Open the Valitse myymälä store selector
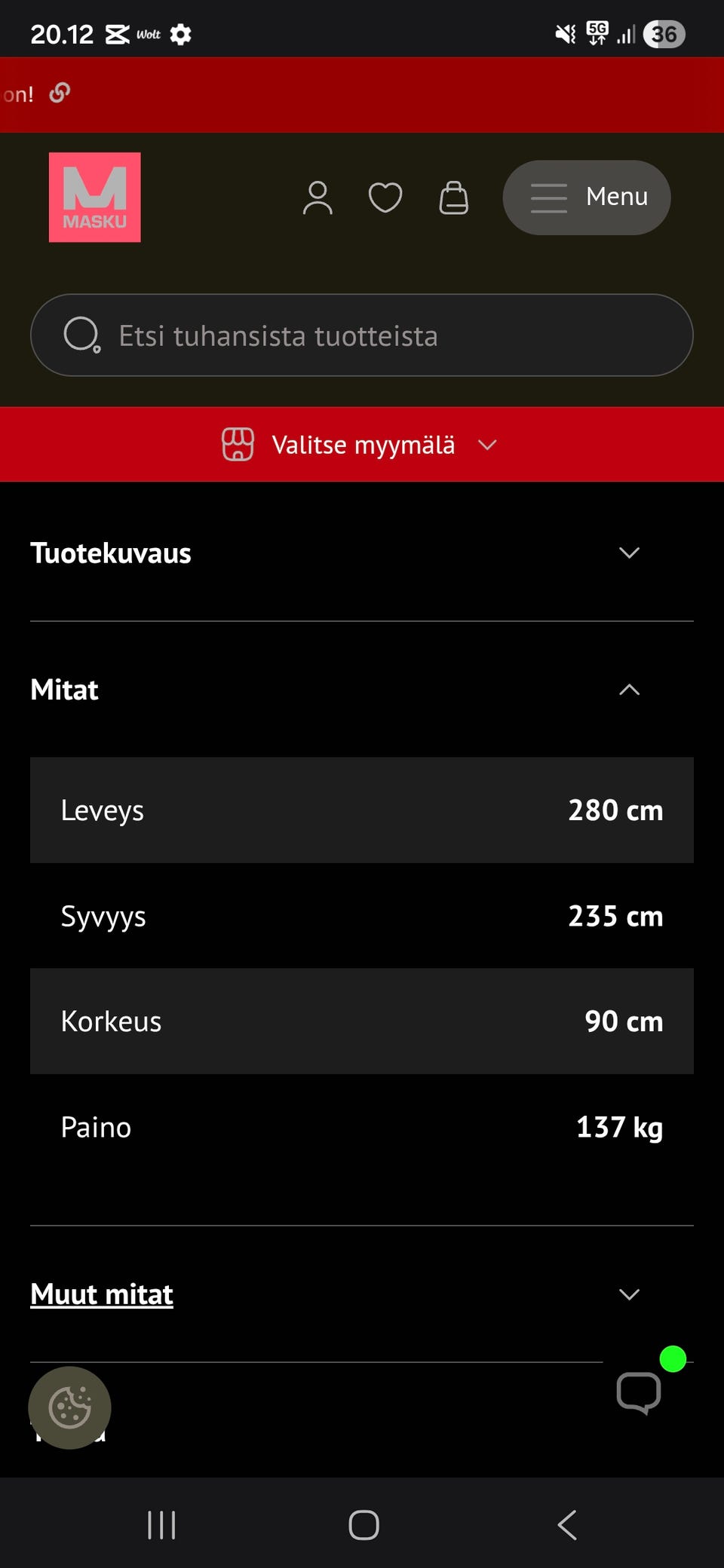724x1568 pixels. 362,445
